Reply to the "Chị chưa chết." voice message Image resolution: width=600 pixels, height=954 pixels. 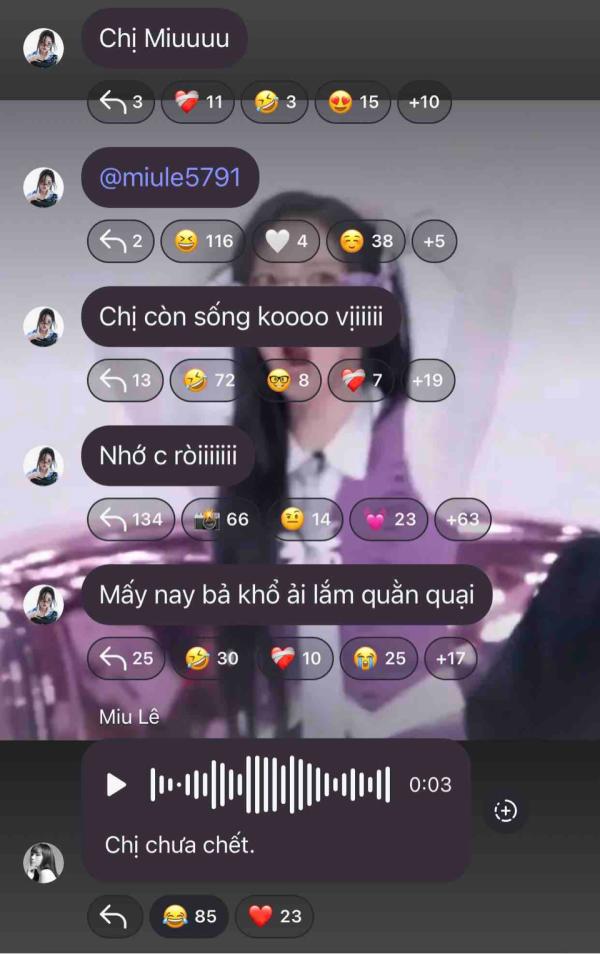[114, 916]
